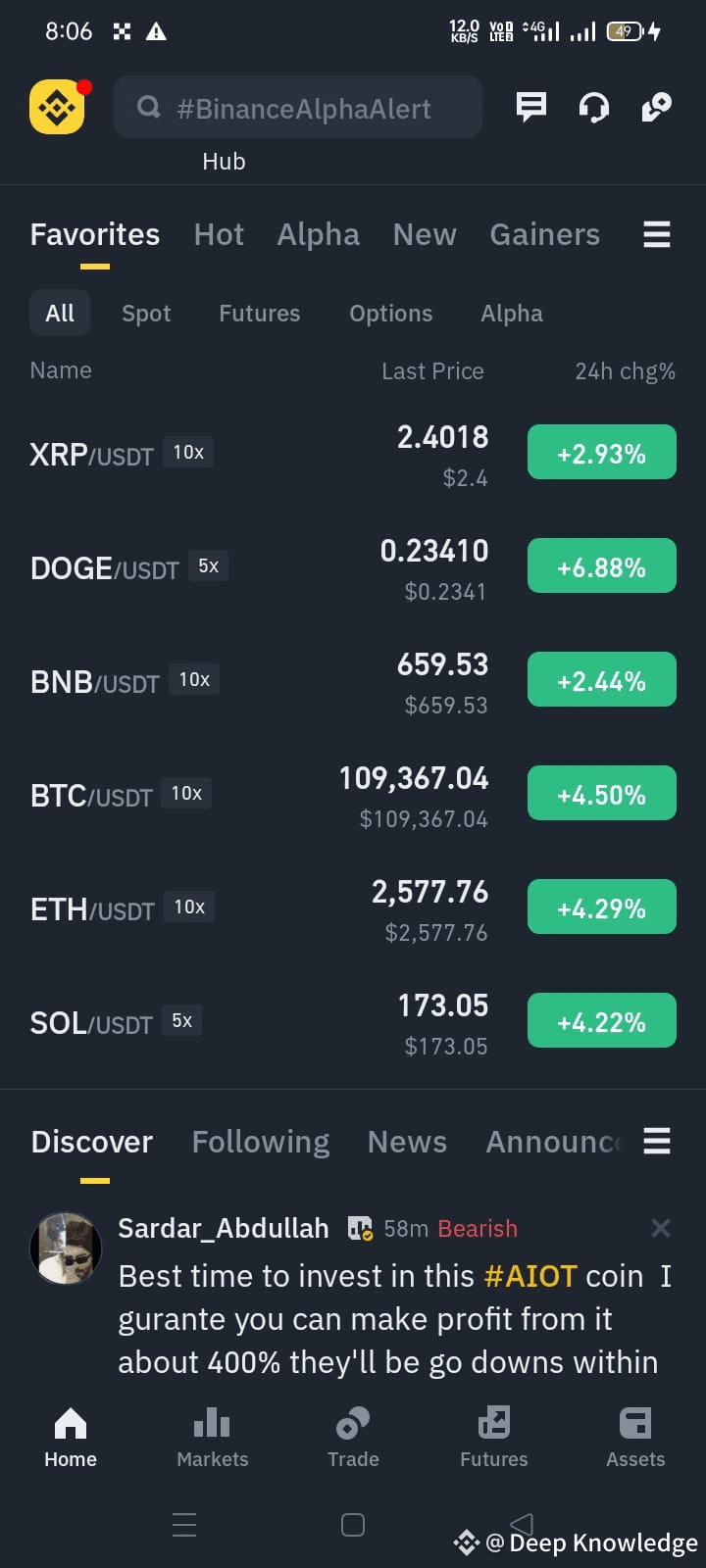Select the Futures filter chip
The width and height of the screenshot is (706, 1568).
click(x=260, y=314)
